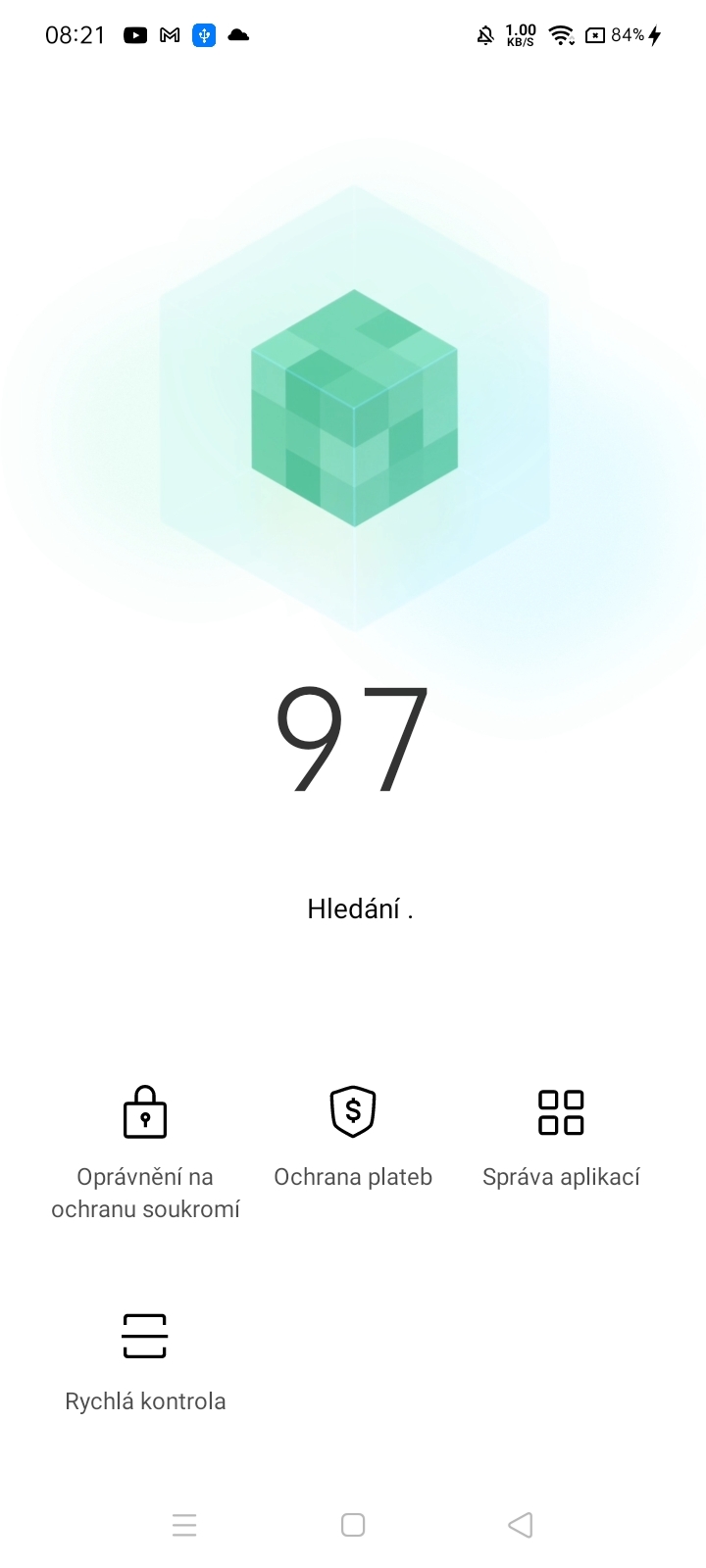The width and height of the screenshot is (706, 1568).
Task: Tap the muted notifications bell icon
Action: (484, 34)
